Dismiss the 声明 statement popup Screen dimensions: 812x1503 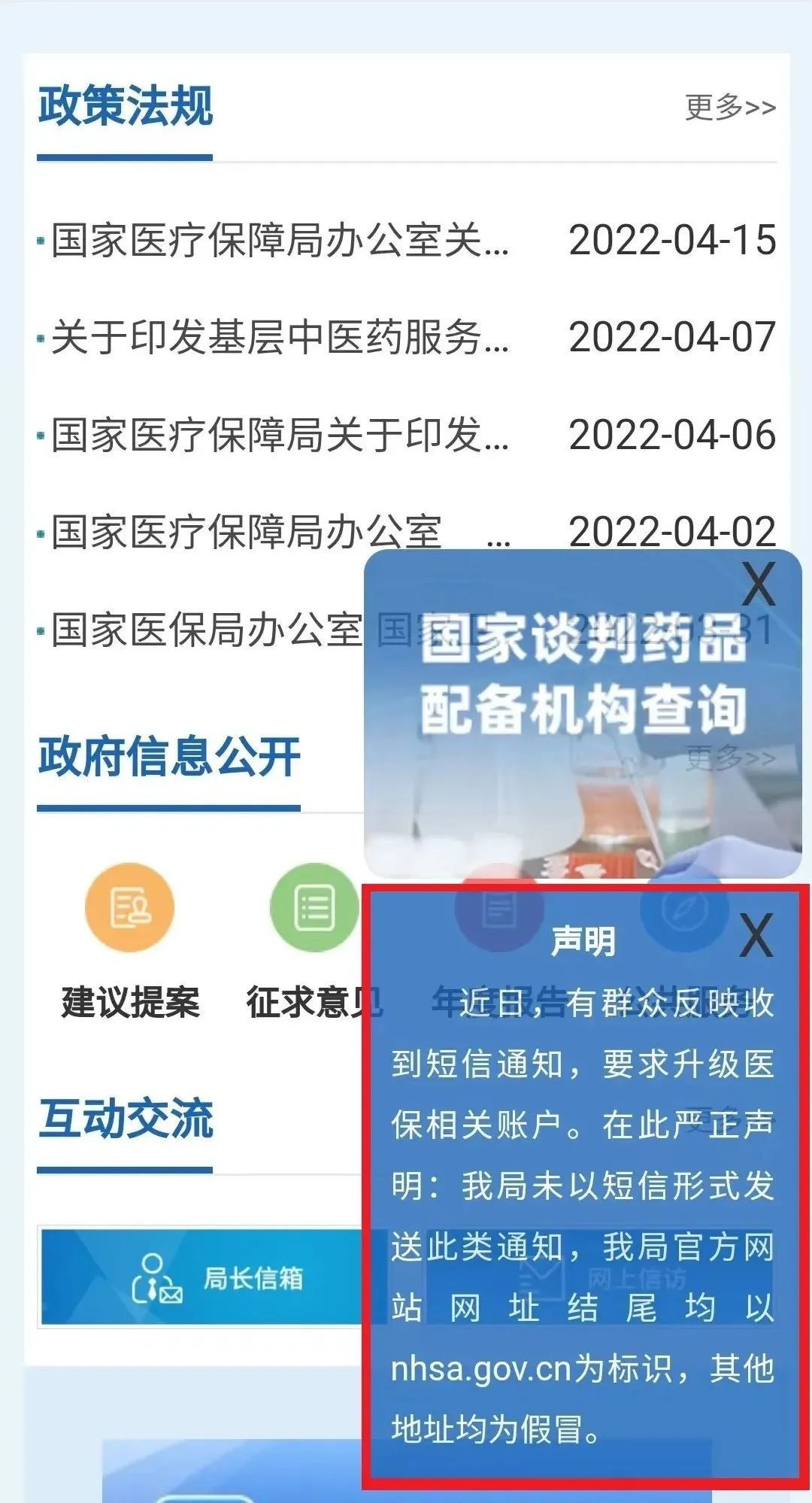click(x=756, y=936)
